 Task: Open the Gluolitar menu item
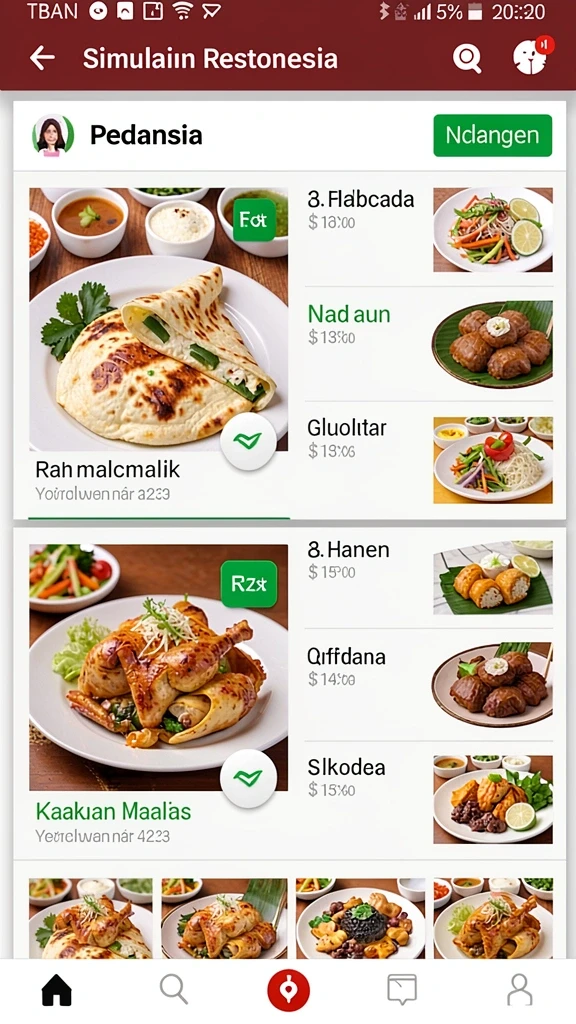(429, 460)
